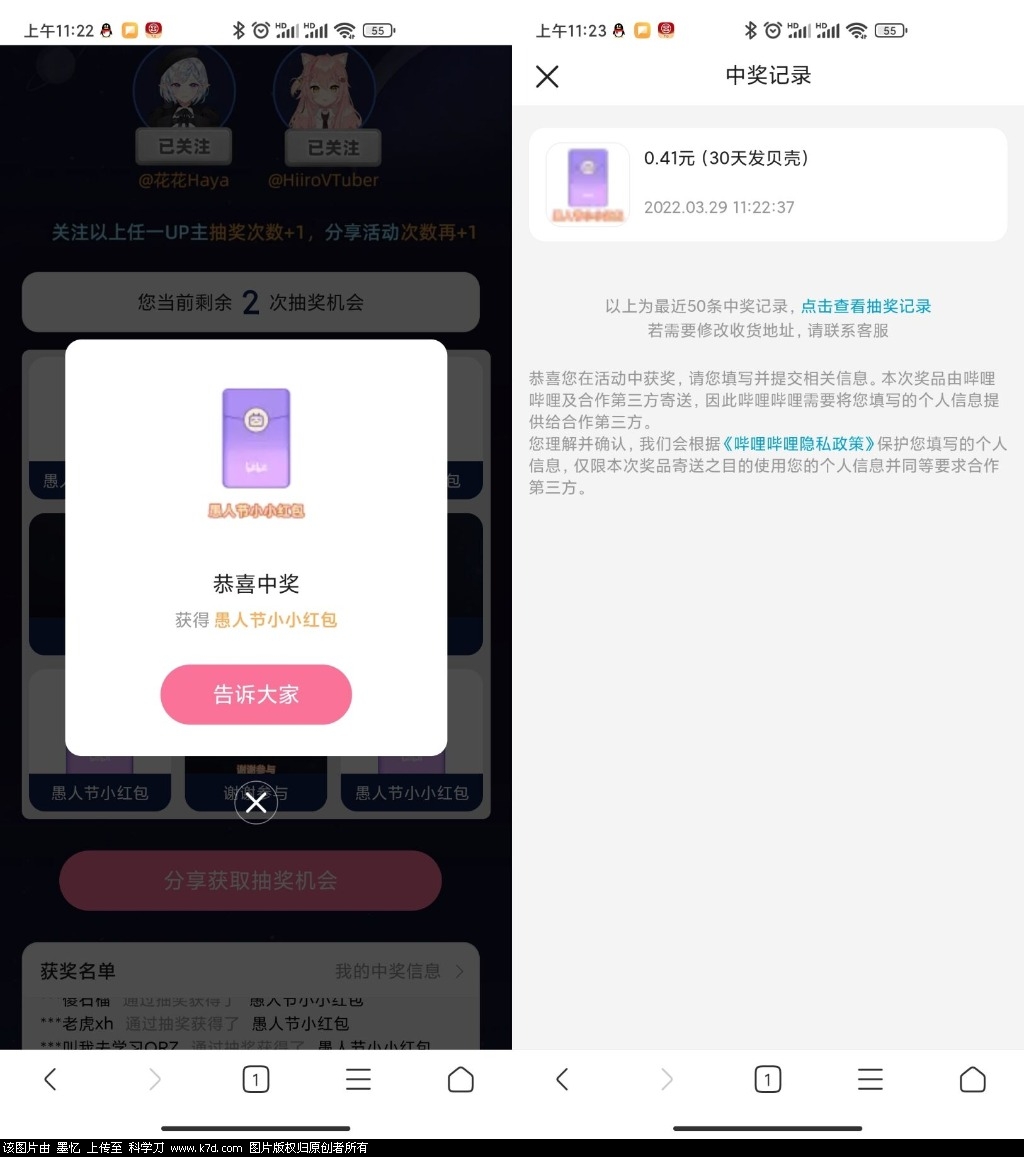Close the 中奖记录 page

click(547, 76)
